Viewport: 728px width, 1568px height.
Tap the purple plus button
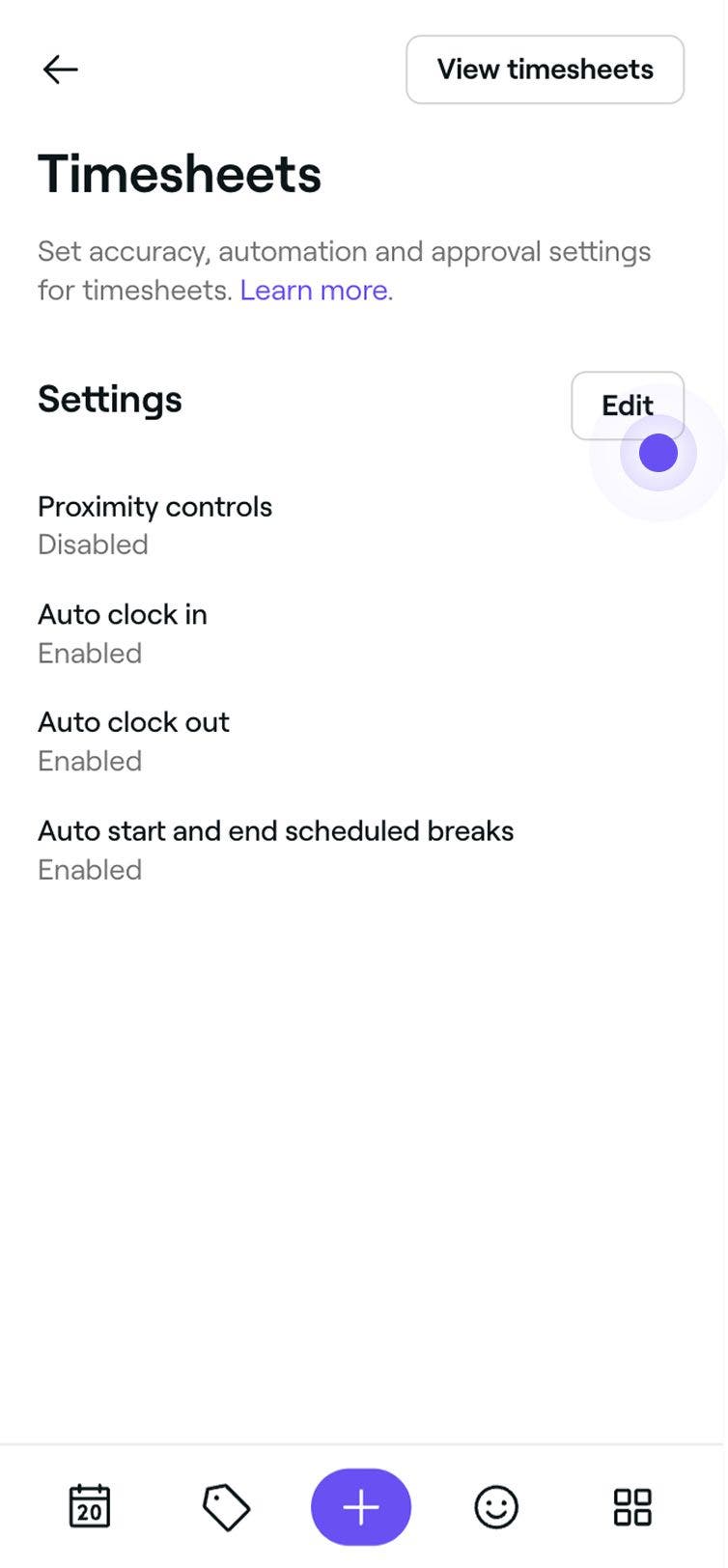point(361,1507)
